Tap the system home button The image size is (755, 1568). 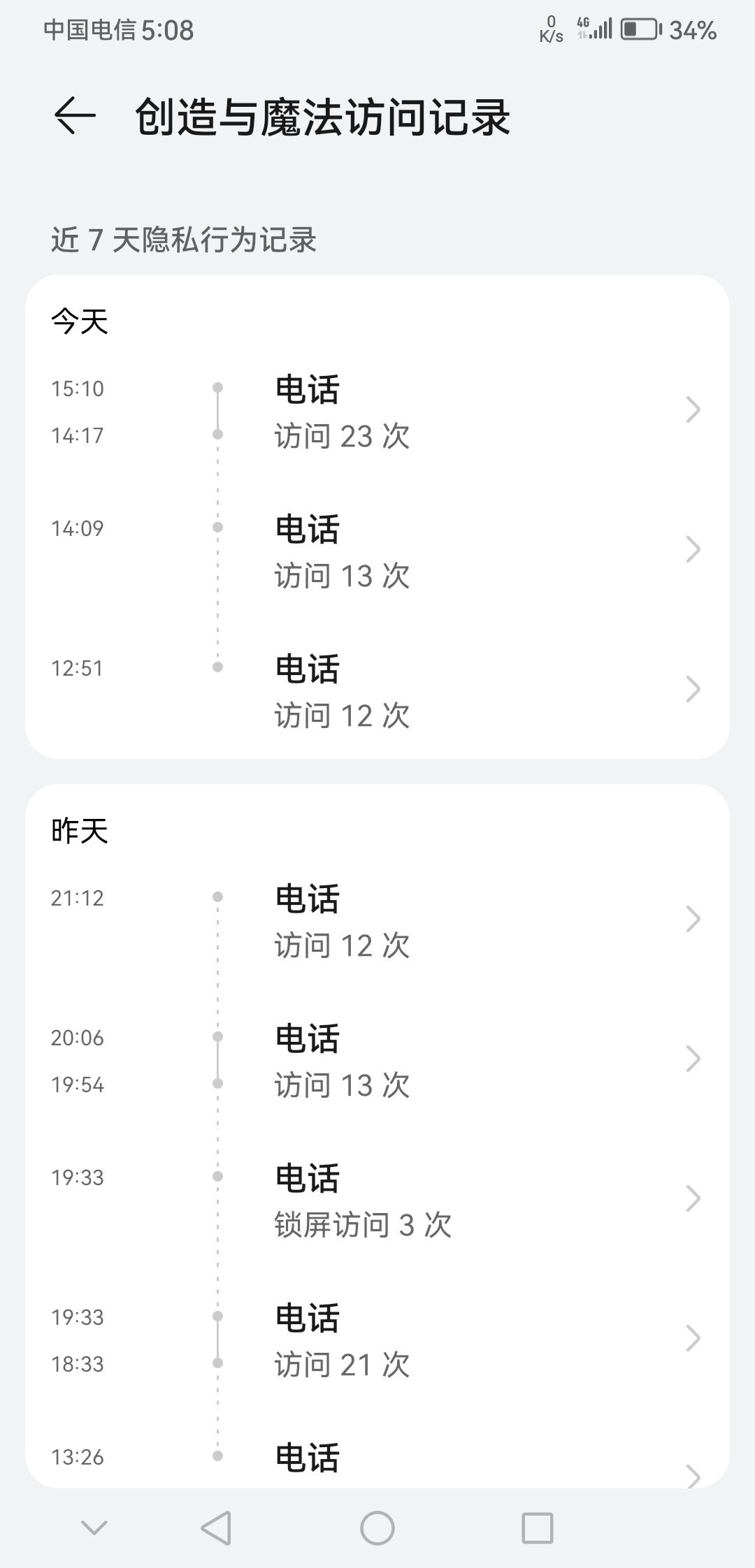pyautogui.click(x=377, y=1528)
